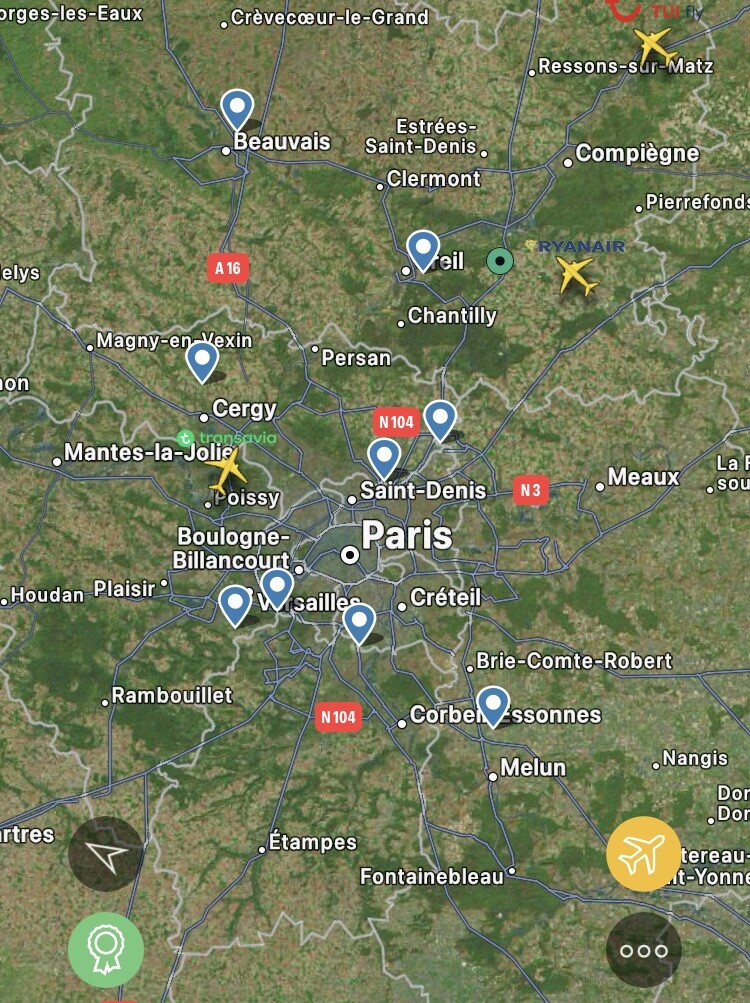The image size is (750, 1003).
Task: Tap the yellow airplane button
Action: tap(643, 854)
